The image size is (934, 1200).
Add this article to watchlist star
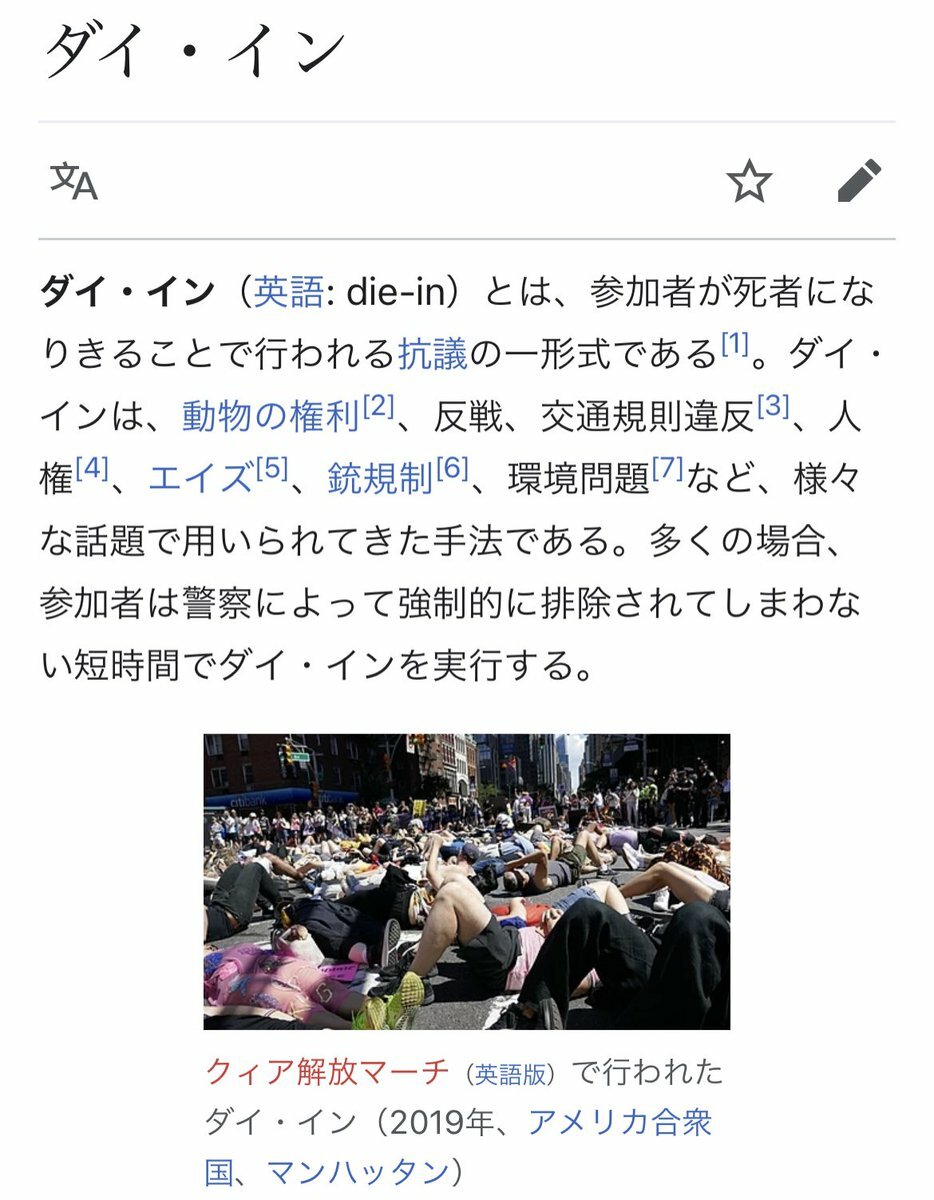[749, 181]
